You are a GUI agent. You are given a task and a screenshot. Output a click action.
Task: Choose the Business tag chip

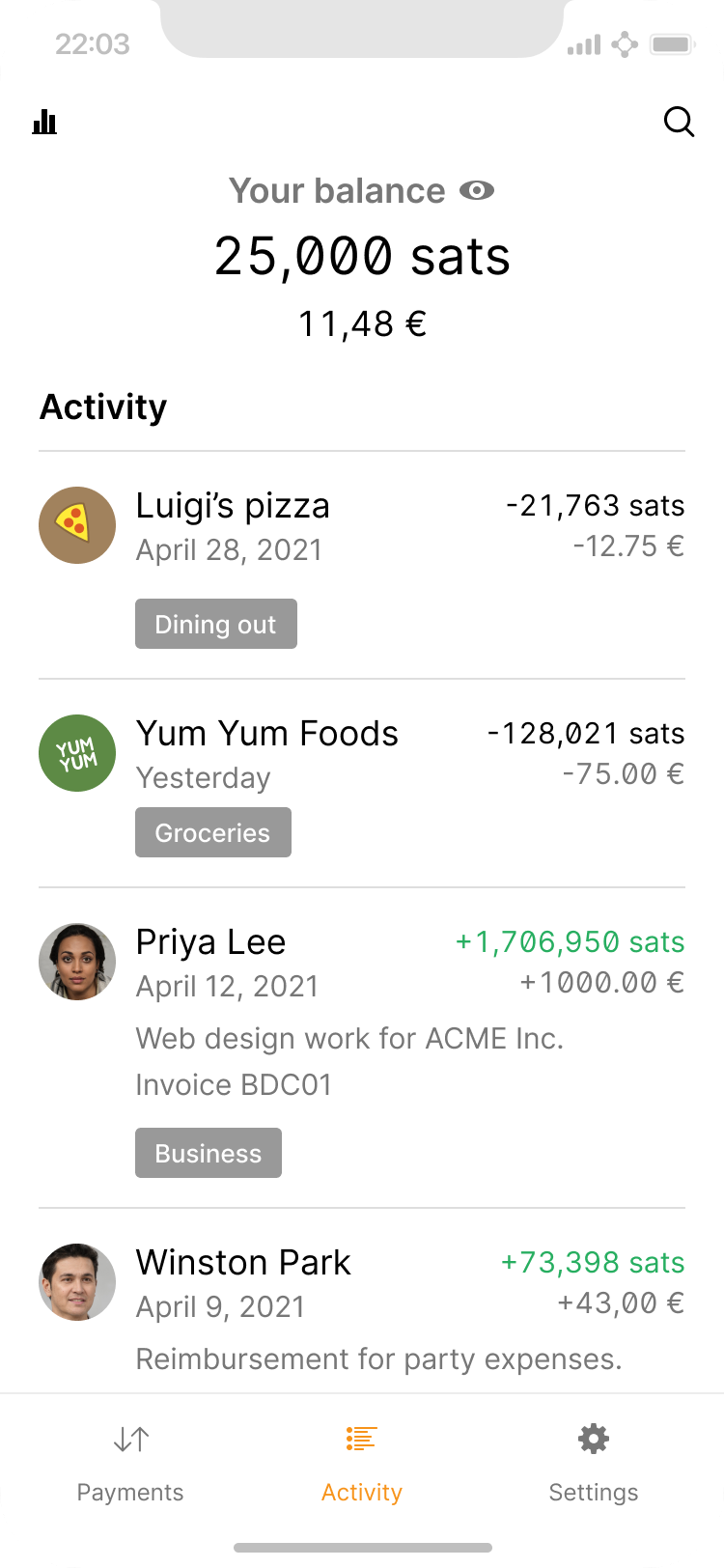208,1154
